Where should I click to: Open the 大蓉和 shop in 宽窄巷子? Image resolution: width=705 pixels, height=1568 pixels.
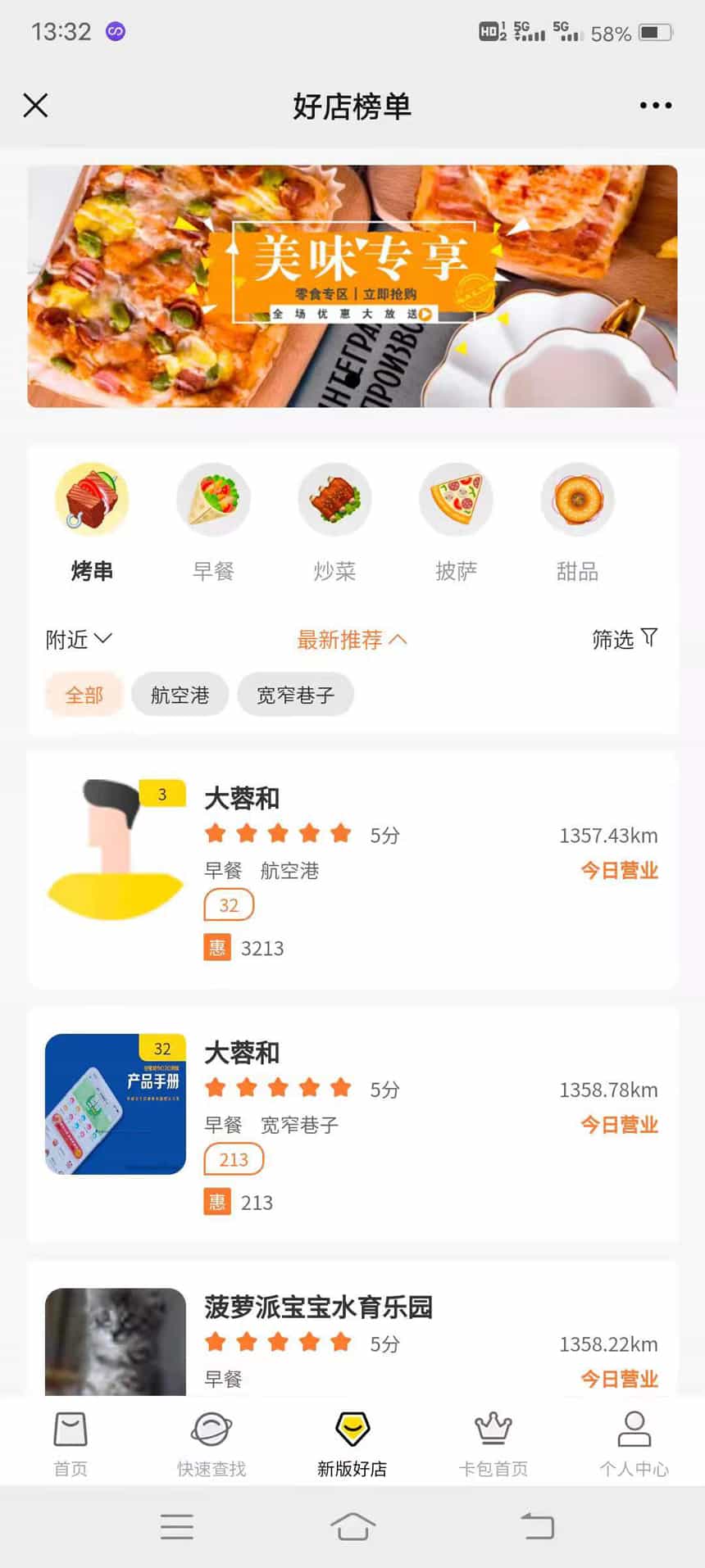click(352, 1123)
